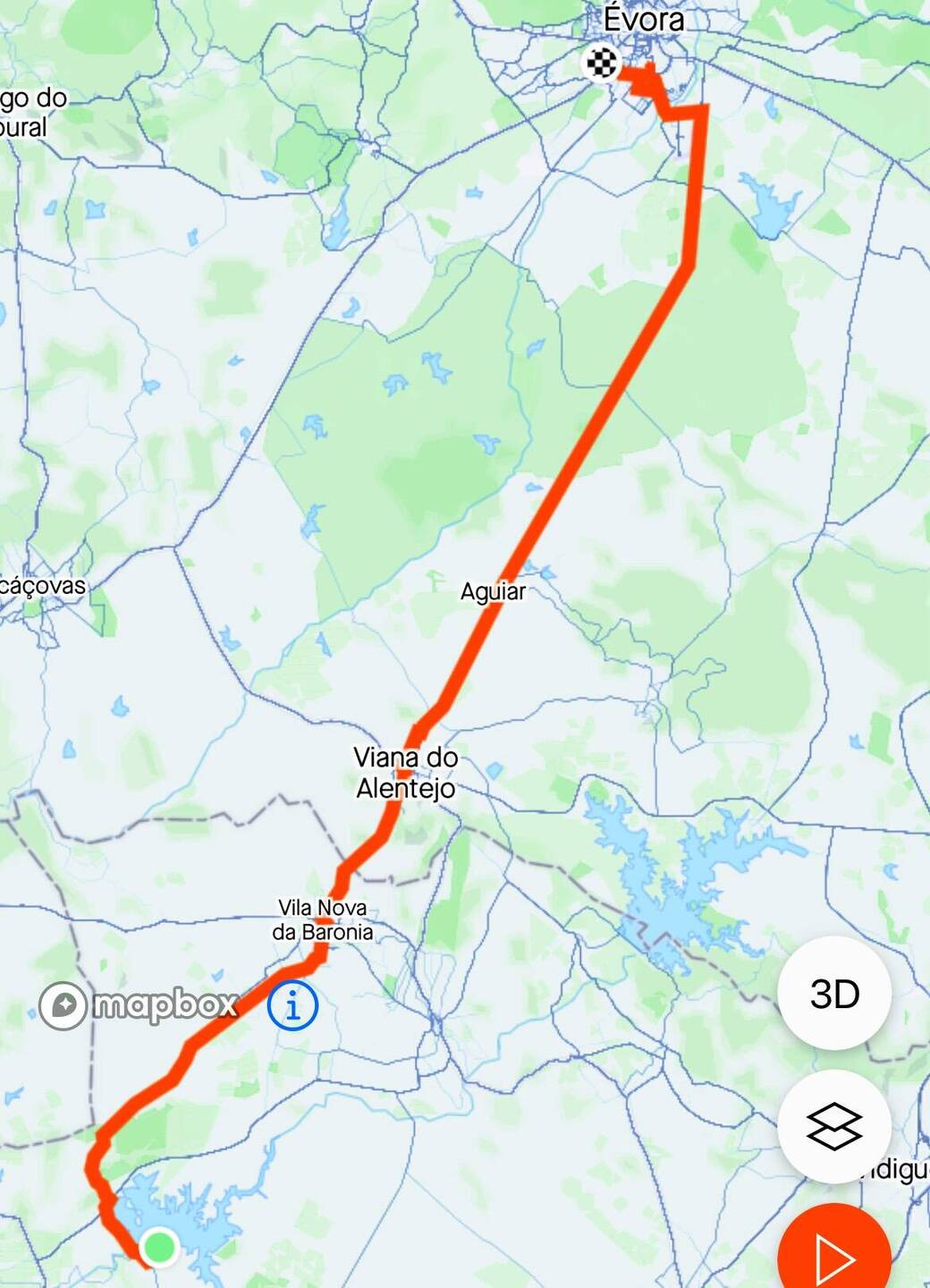This screenshot has width=930, height=1288.
Task: Switch the map to 3D view
Action: click(833, 994)
